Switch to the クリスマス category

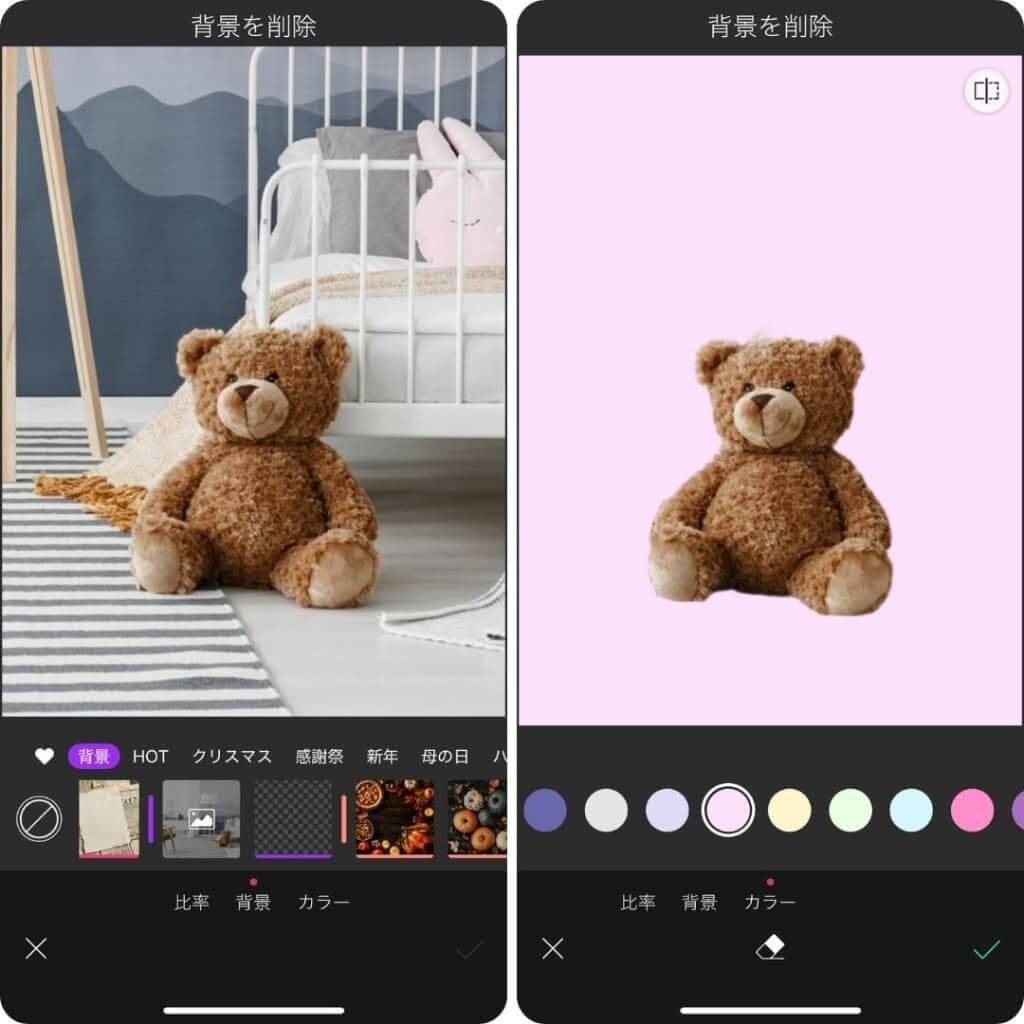(x=232, y=756)
